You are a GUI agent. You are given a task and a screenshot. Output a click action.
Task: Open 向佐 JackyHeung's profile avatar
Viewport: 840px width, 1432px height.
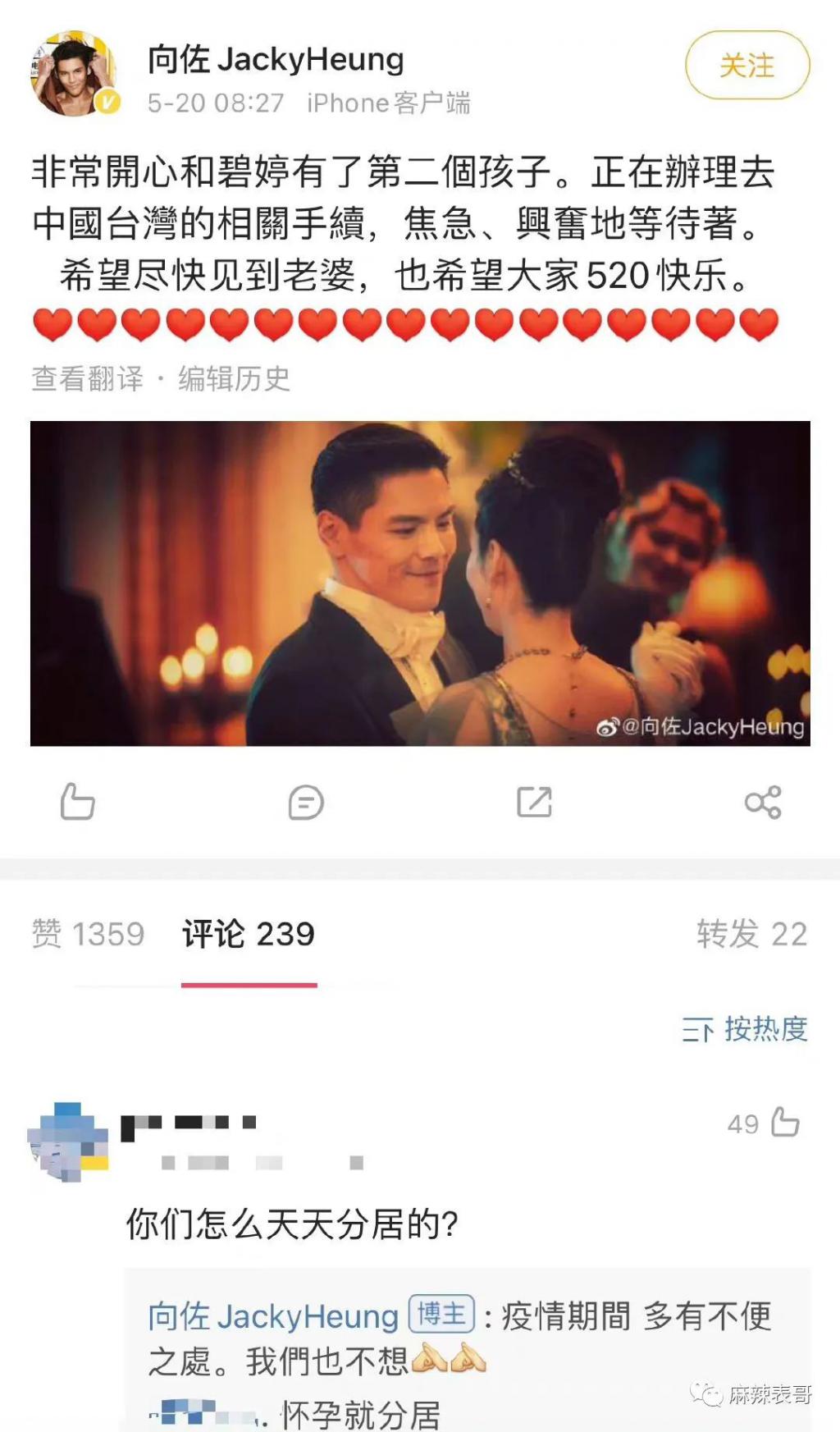[73, 75]
